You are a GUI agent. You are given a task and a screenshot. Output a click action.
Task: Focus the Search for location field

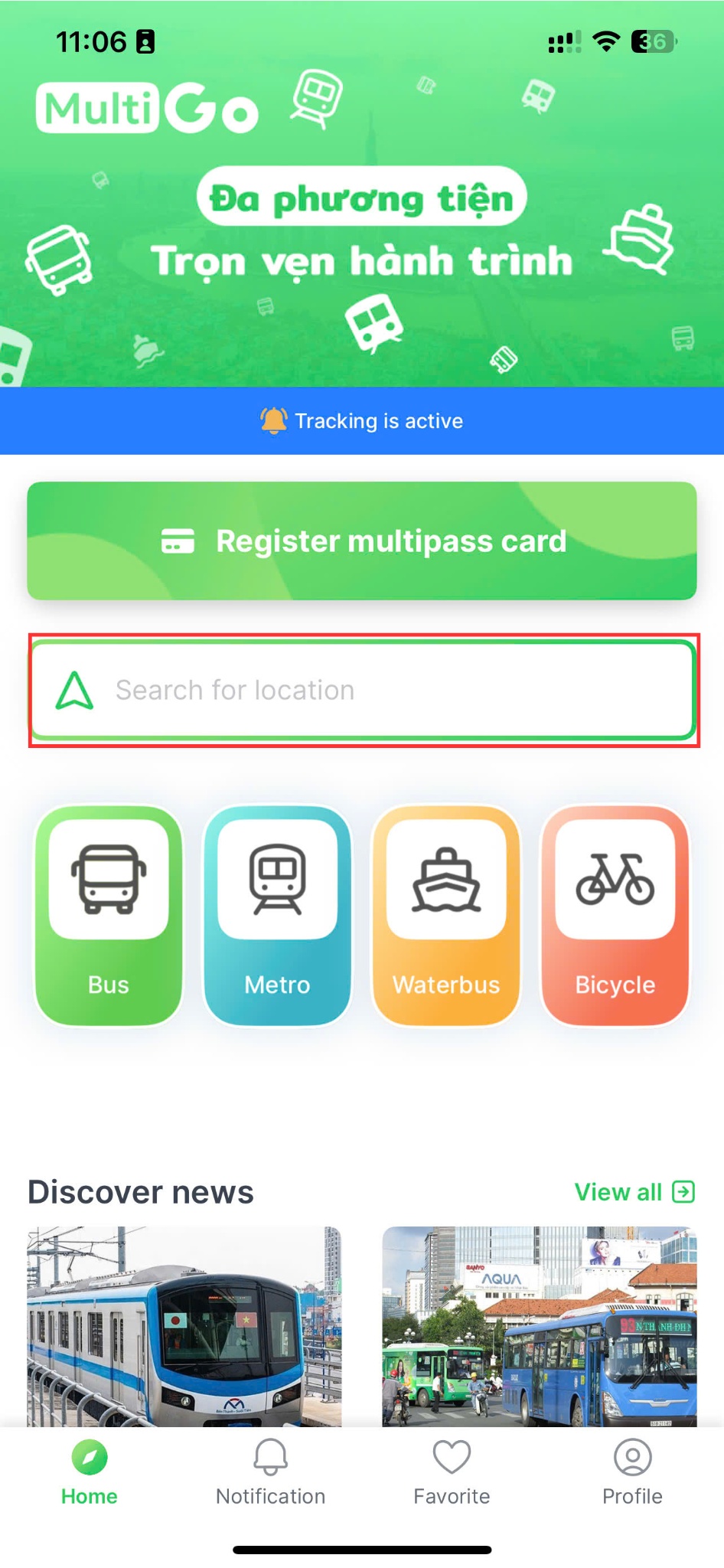[x=362, y=690]
